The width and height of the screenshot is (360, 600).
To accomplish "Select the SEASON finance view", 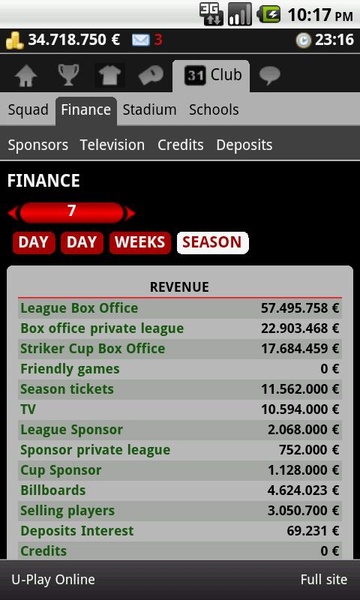I will [x=213, y=243].
